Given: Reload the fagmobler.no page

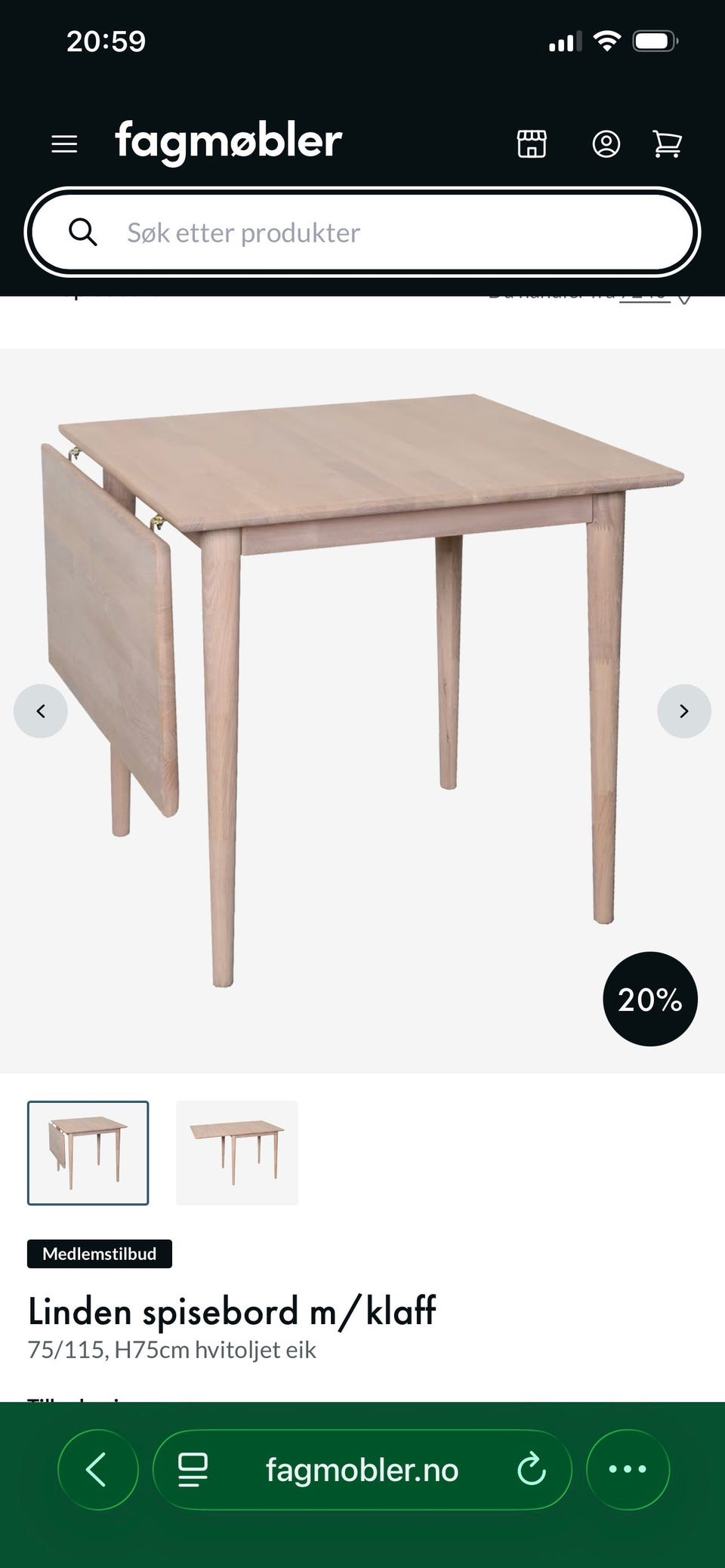Looking at the screenshot, I should [531, 1470].
